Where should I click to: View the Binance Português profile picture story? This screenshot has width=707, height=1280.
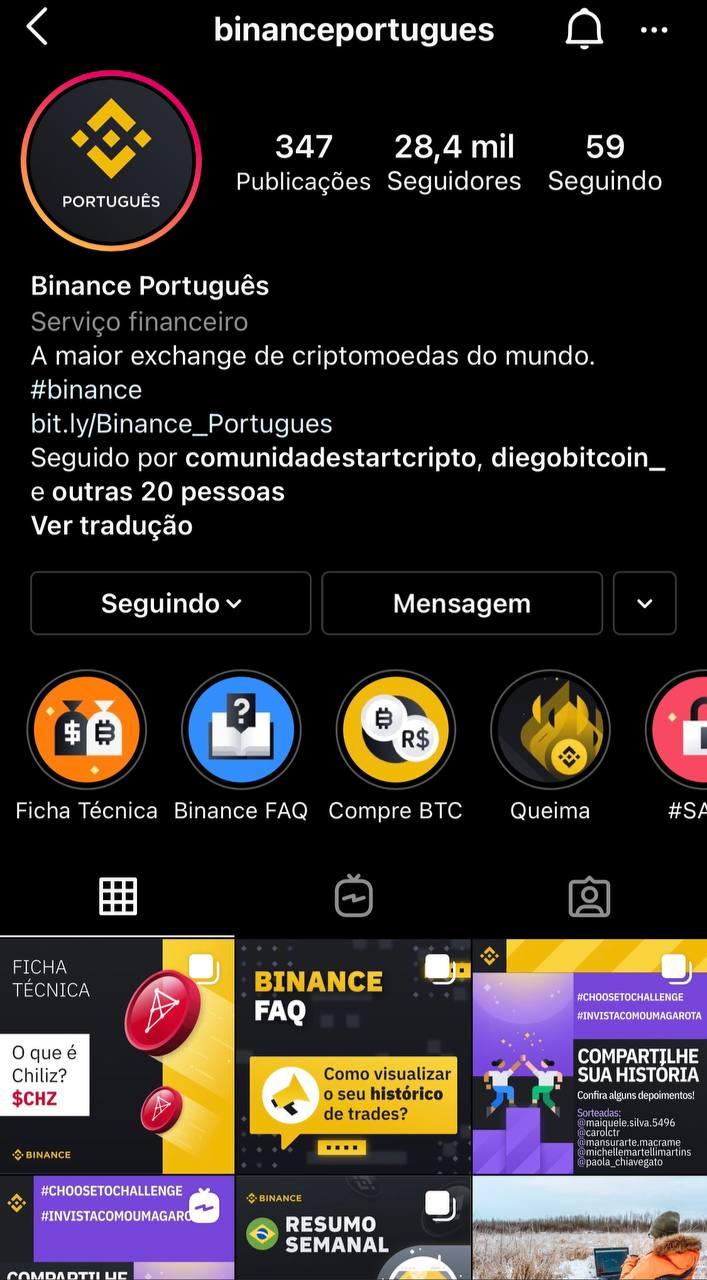point(111,160)
